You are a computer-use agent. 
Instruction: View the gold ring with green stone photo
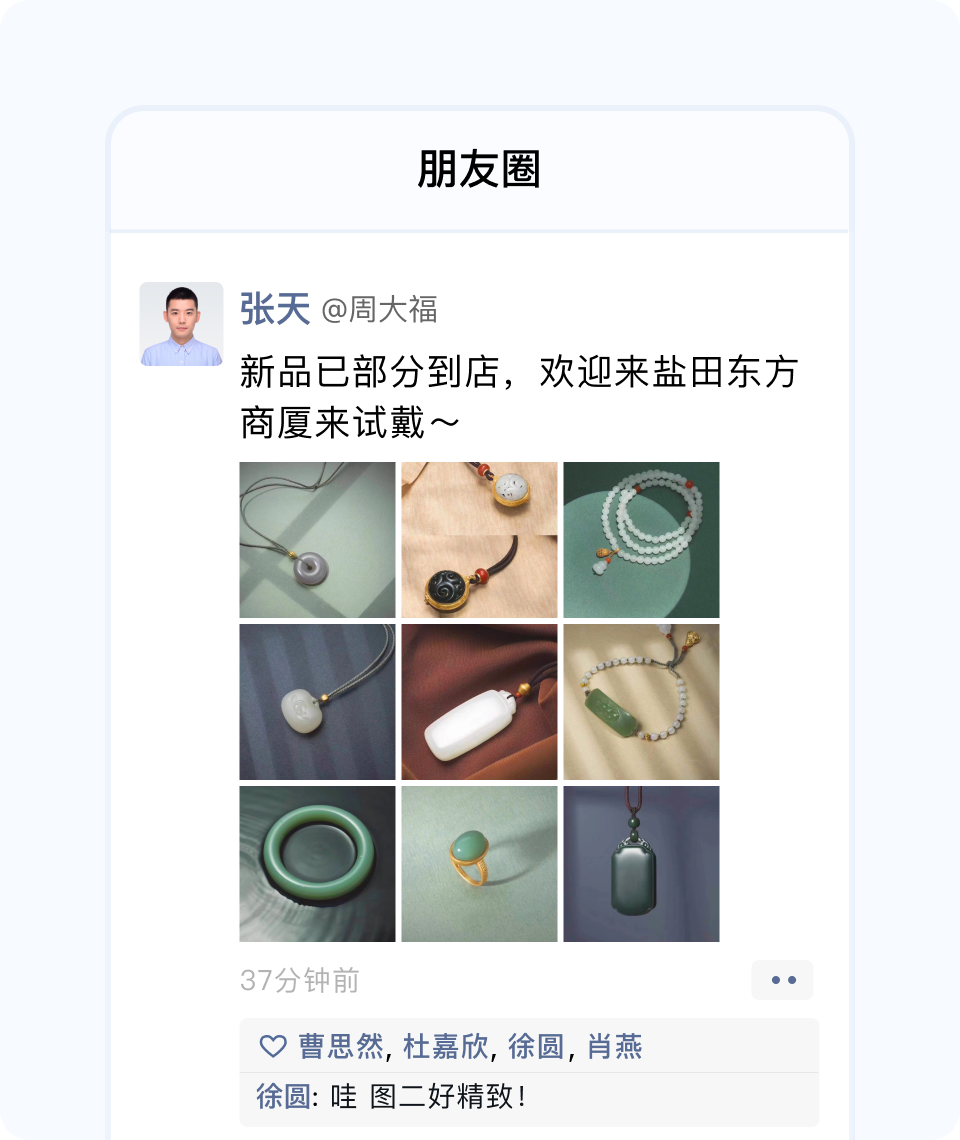pos(479,864)
